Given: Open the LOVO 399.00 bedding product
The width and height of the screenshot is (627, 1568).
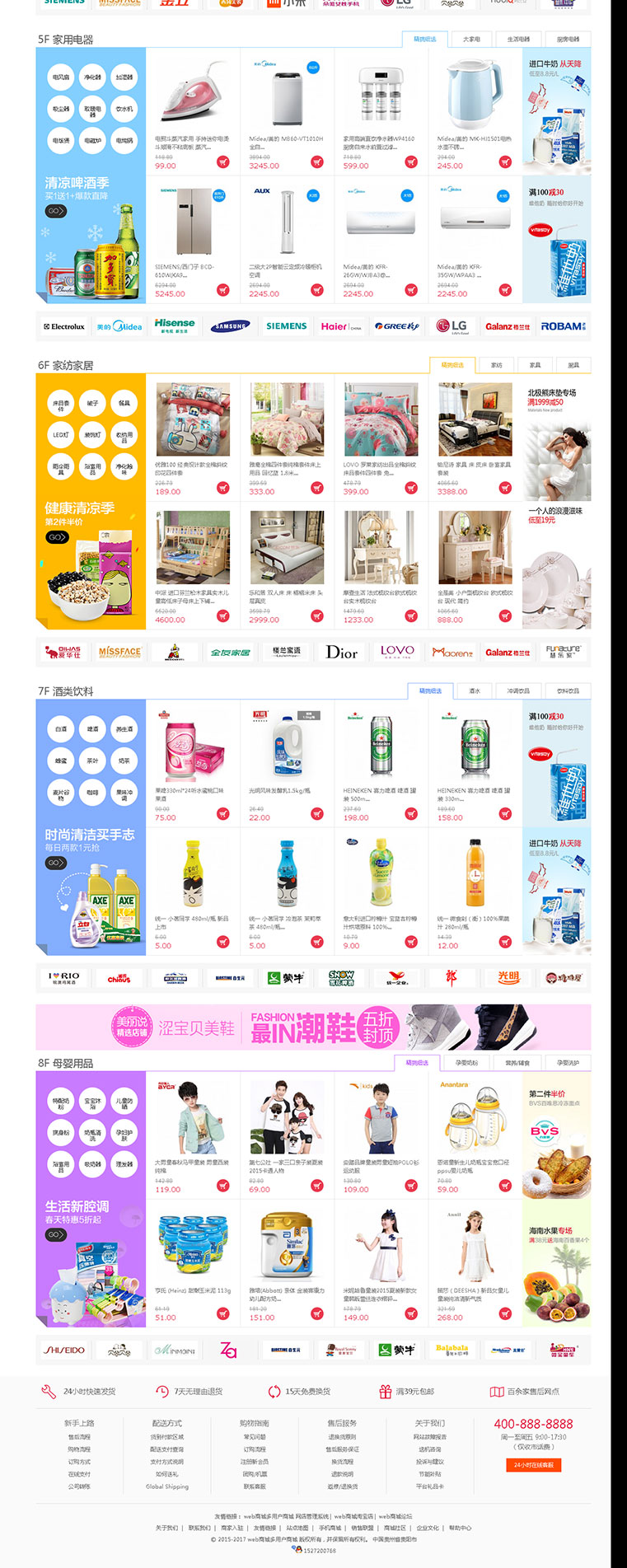Looking at the screenshot, I should pyautogui.click(x=381, y=420).
